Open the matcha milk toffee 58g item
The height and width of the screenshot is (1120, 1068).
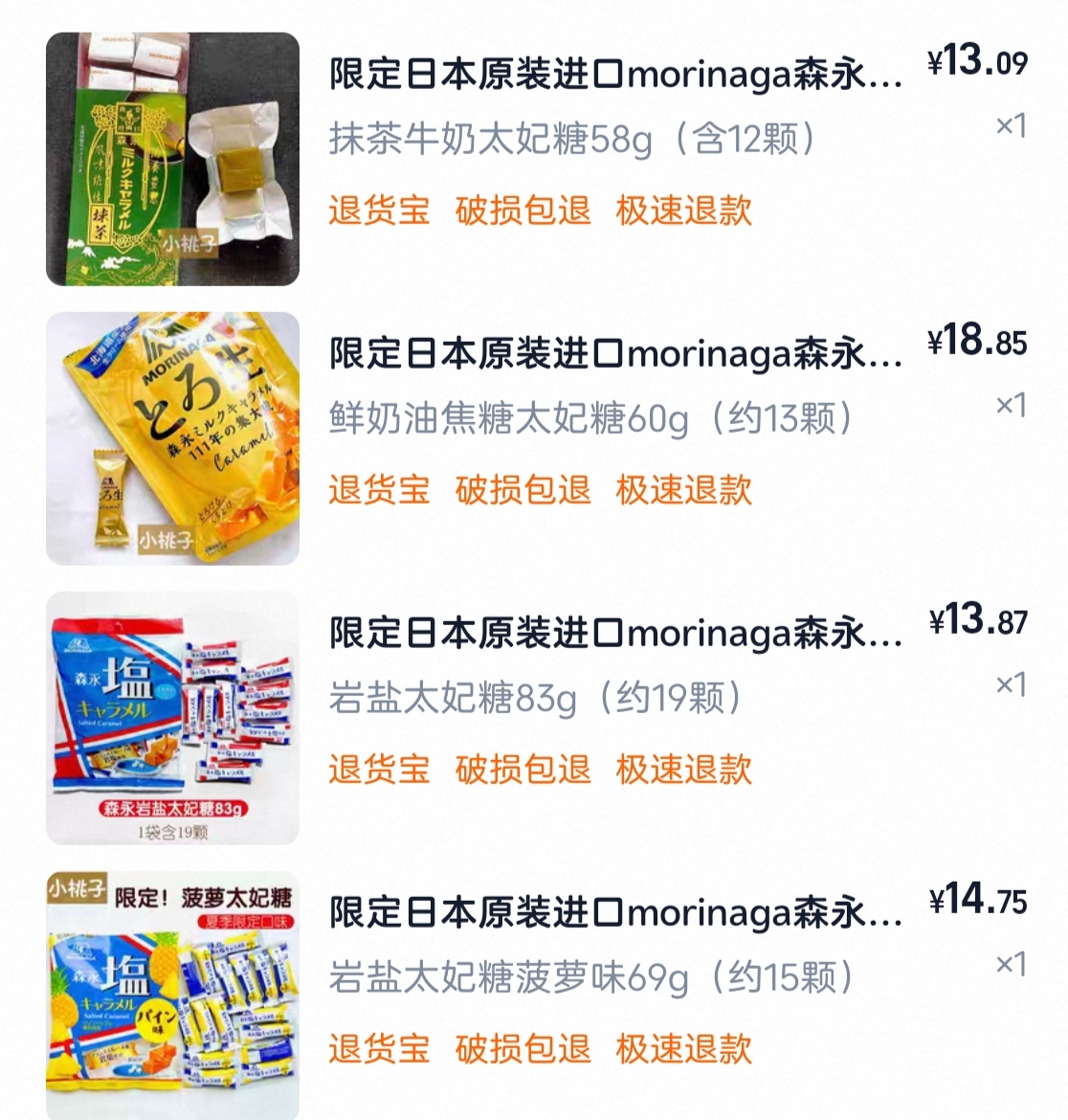click(614, 75)
